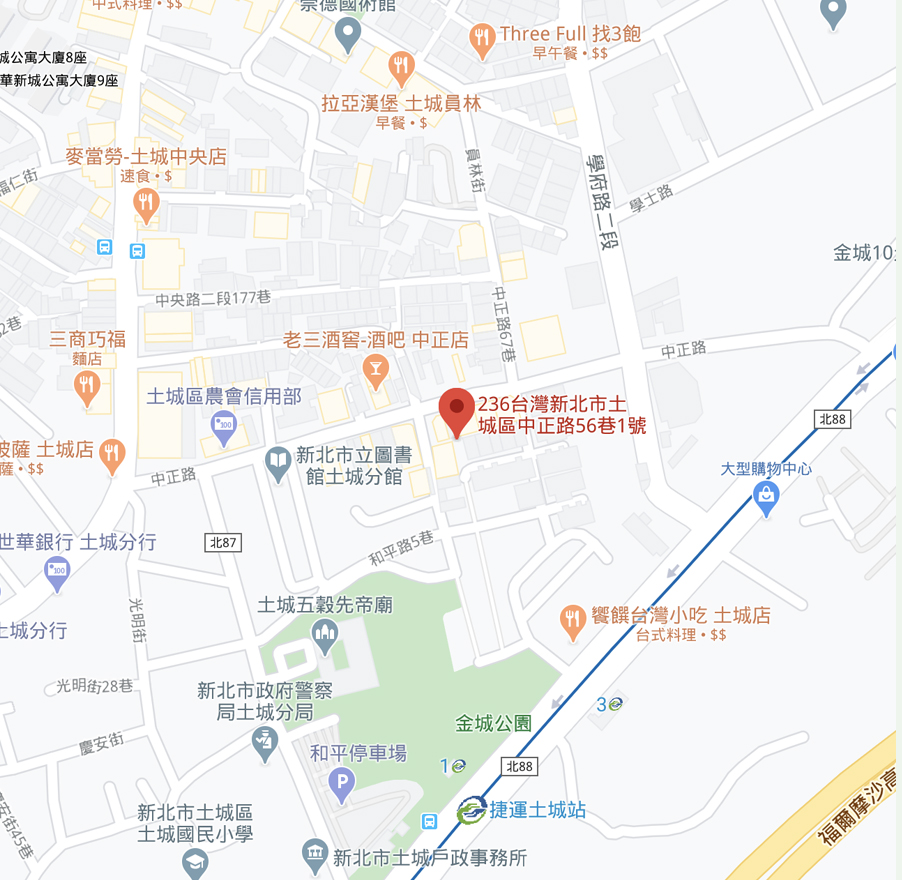
Task: Open 三商巧福 noodle shop marker
Action: (88, 384)
